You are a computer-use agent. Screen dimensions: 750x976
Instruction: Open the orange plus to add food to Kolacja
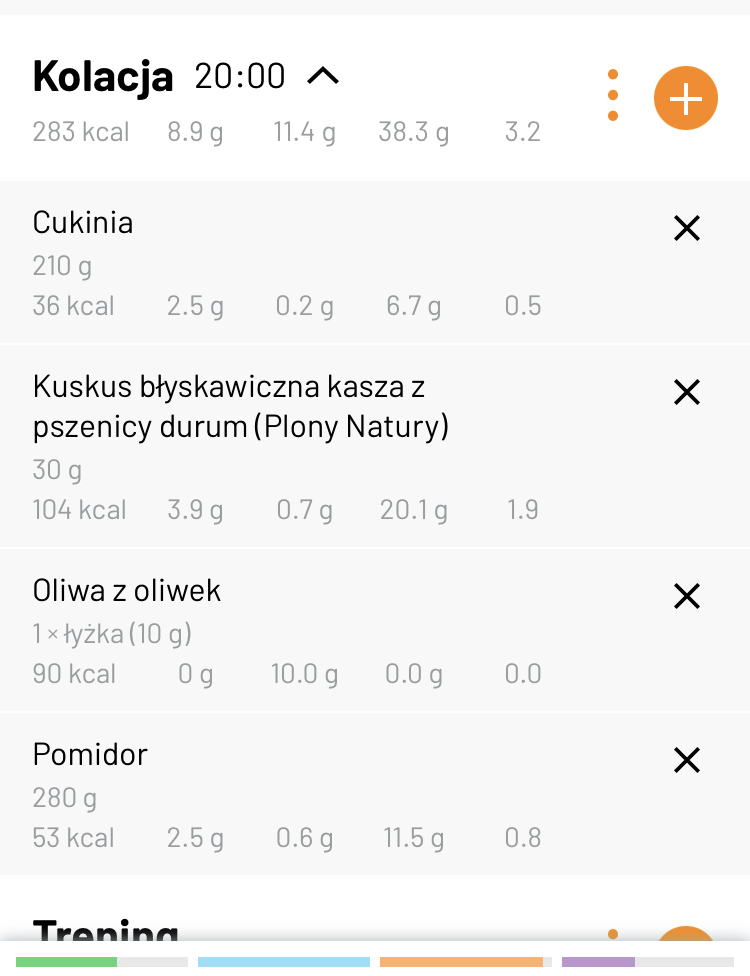tap(686, 98)
